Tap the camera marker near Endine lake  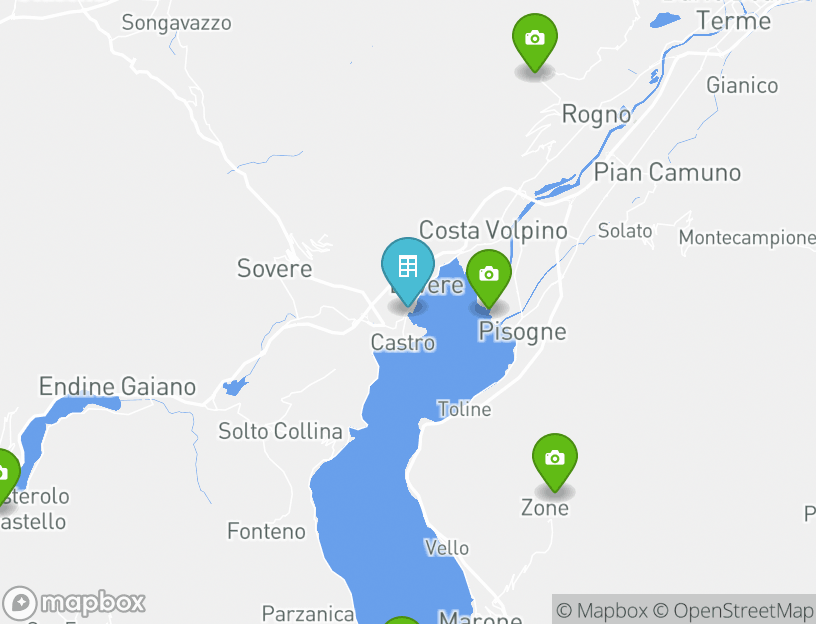(x=4, y=473)
